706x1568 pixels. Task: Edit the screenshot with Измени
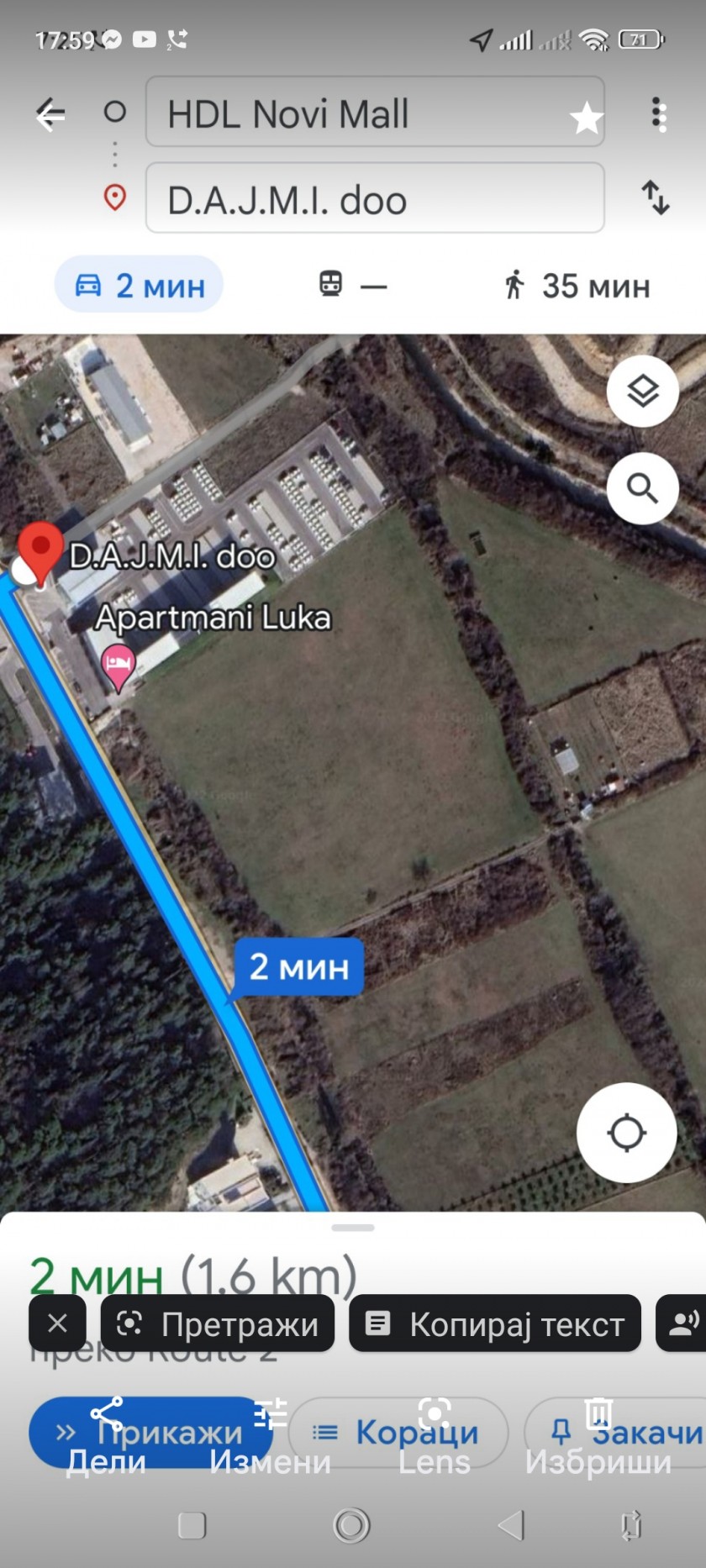[x=271, y=1438]
